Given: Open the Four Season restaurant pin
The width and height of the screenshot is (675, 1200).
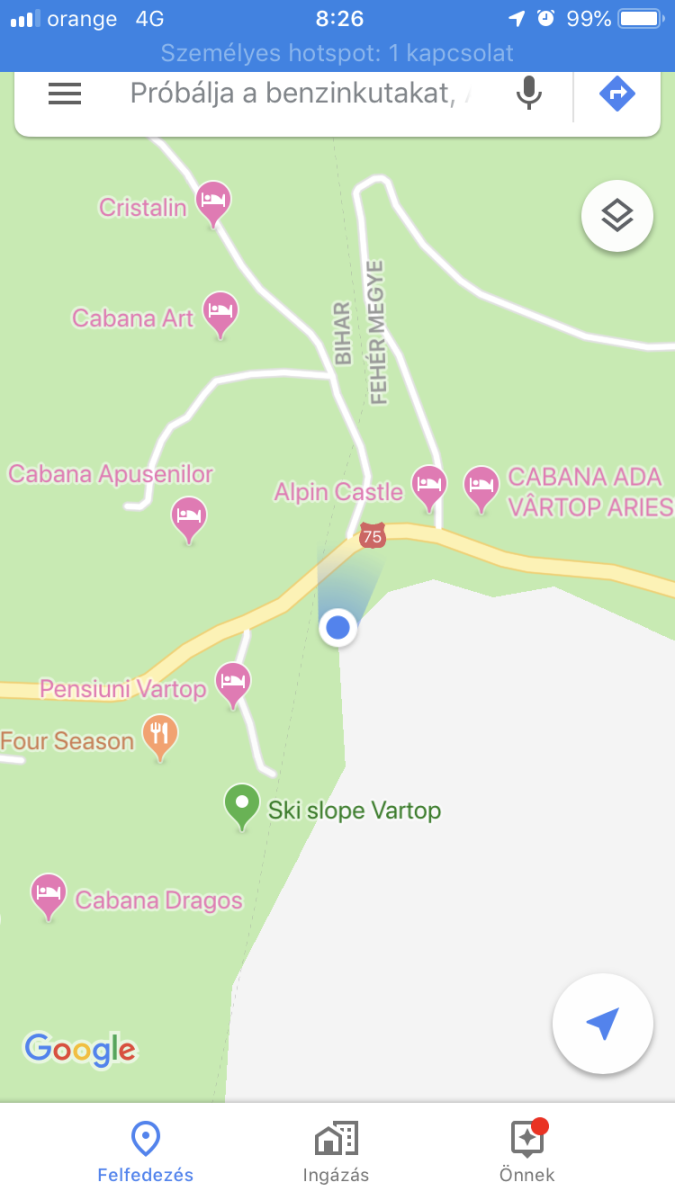Looking at the screenshot, I should click(x=160, y=736).
